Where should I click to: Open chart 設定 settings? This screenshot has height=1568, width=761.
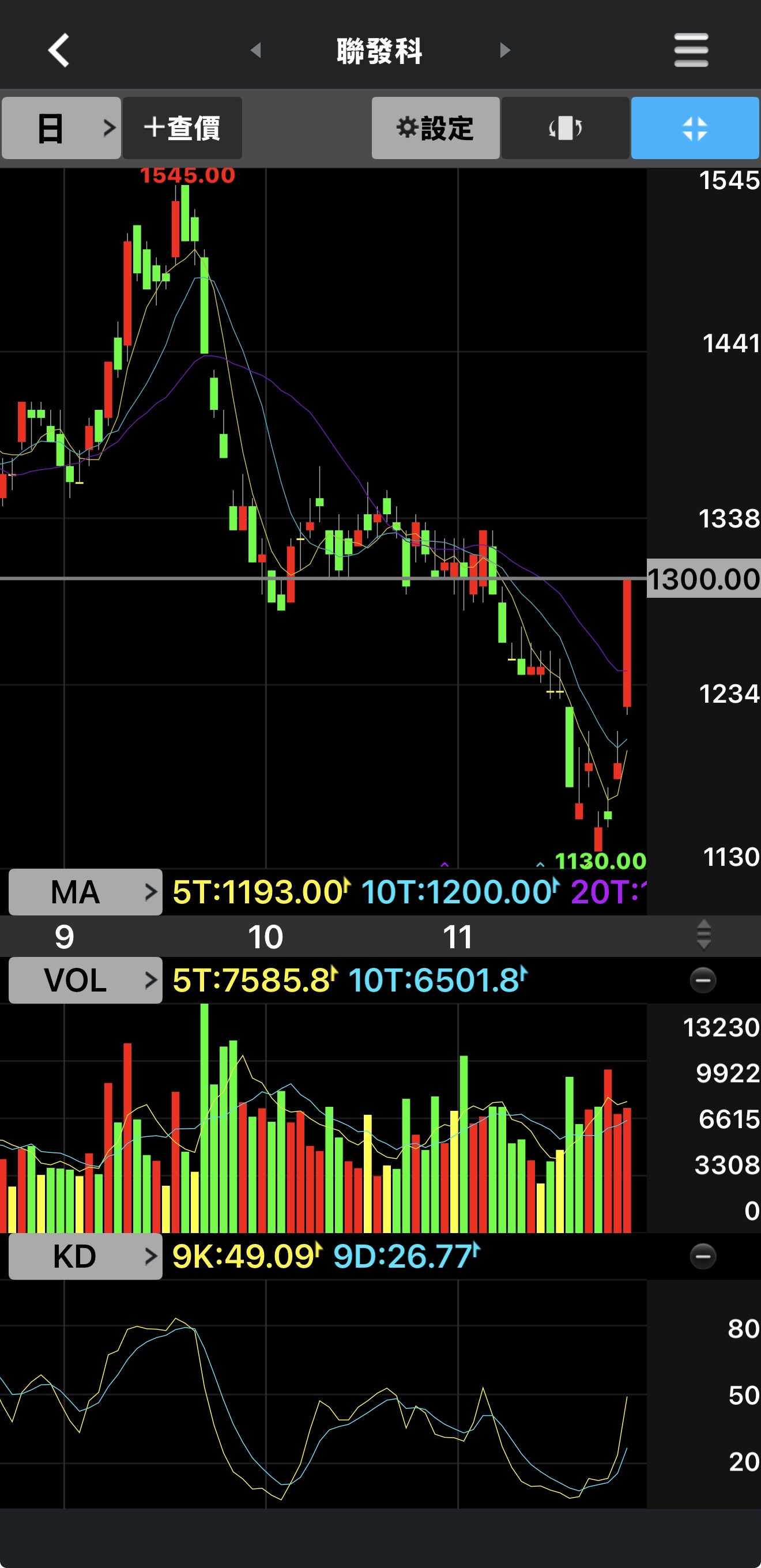(x=435, y=129)
